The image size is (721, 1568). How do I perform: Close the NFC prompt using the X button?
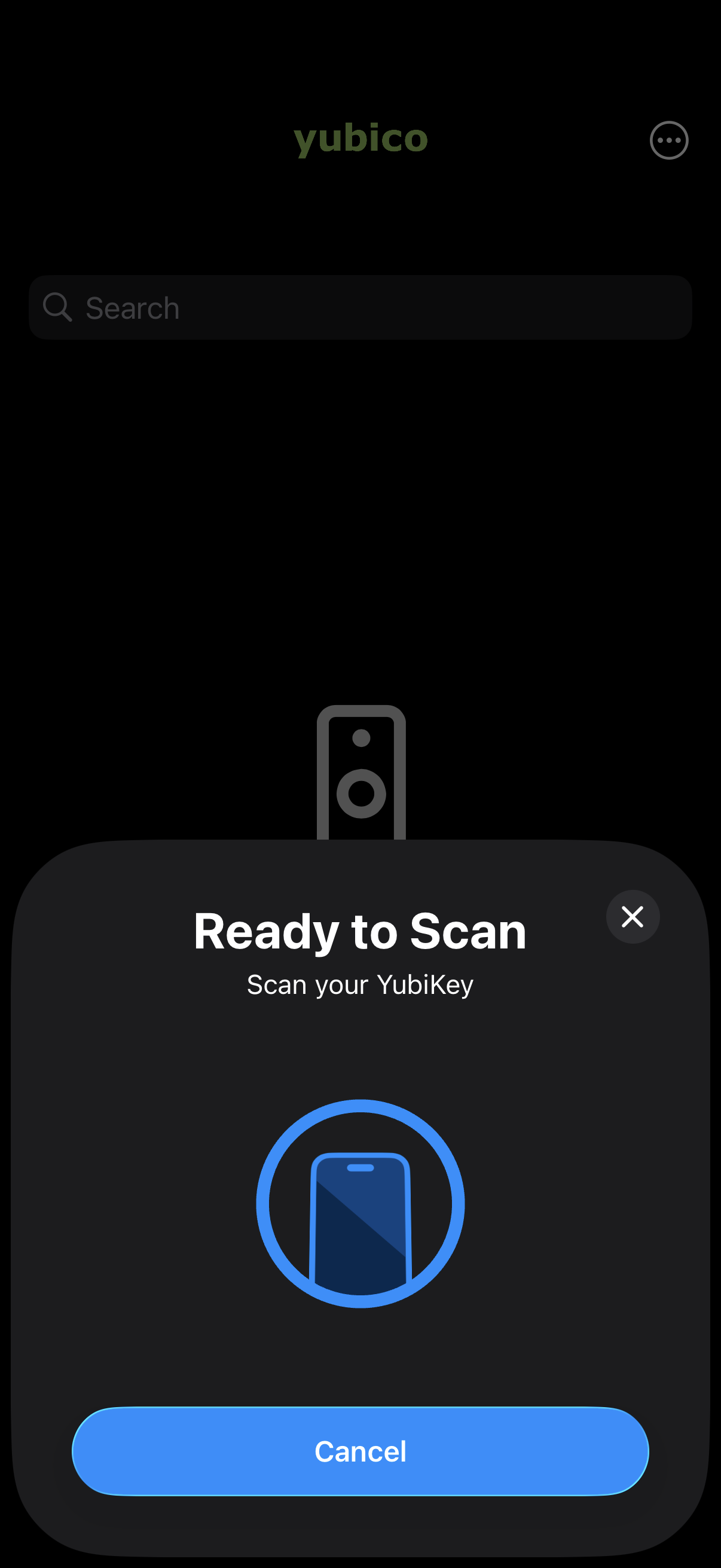(632, 917)
